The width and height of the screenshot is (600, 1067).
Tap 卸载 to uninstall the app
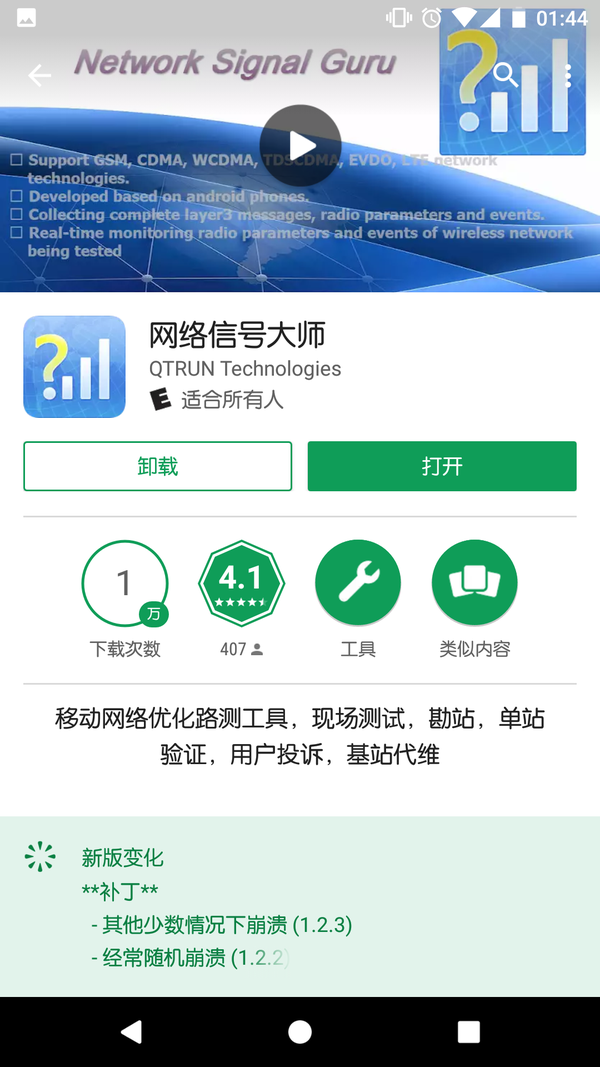[x=158, y=466]
